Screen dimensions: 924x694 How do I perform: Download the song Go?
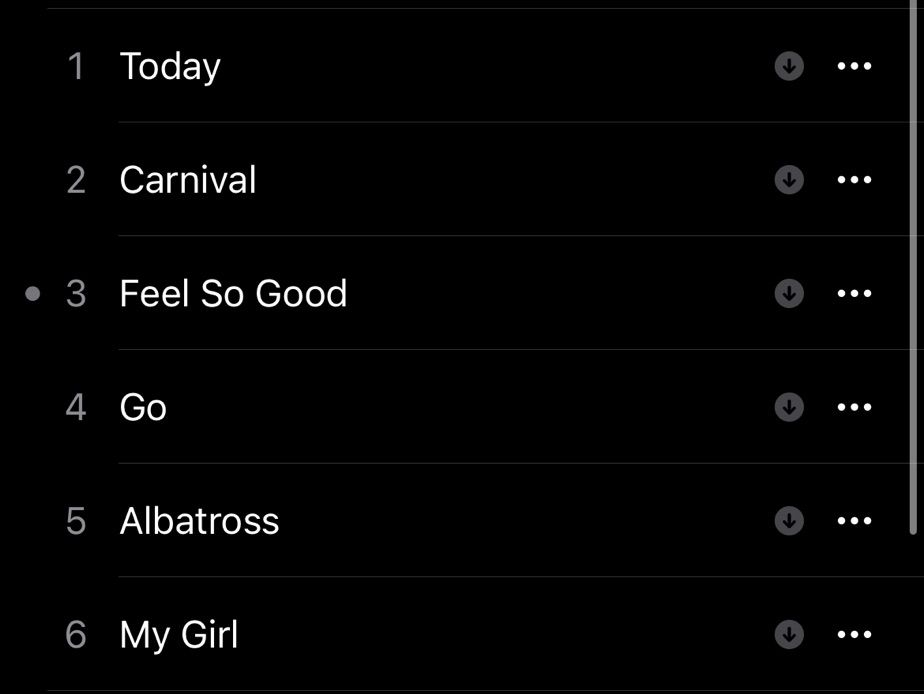point(789,407)
